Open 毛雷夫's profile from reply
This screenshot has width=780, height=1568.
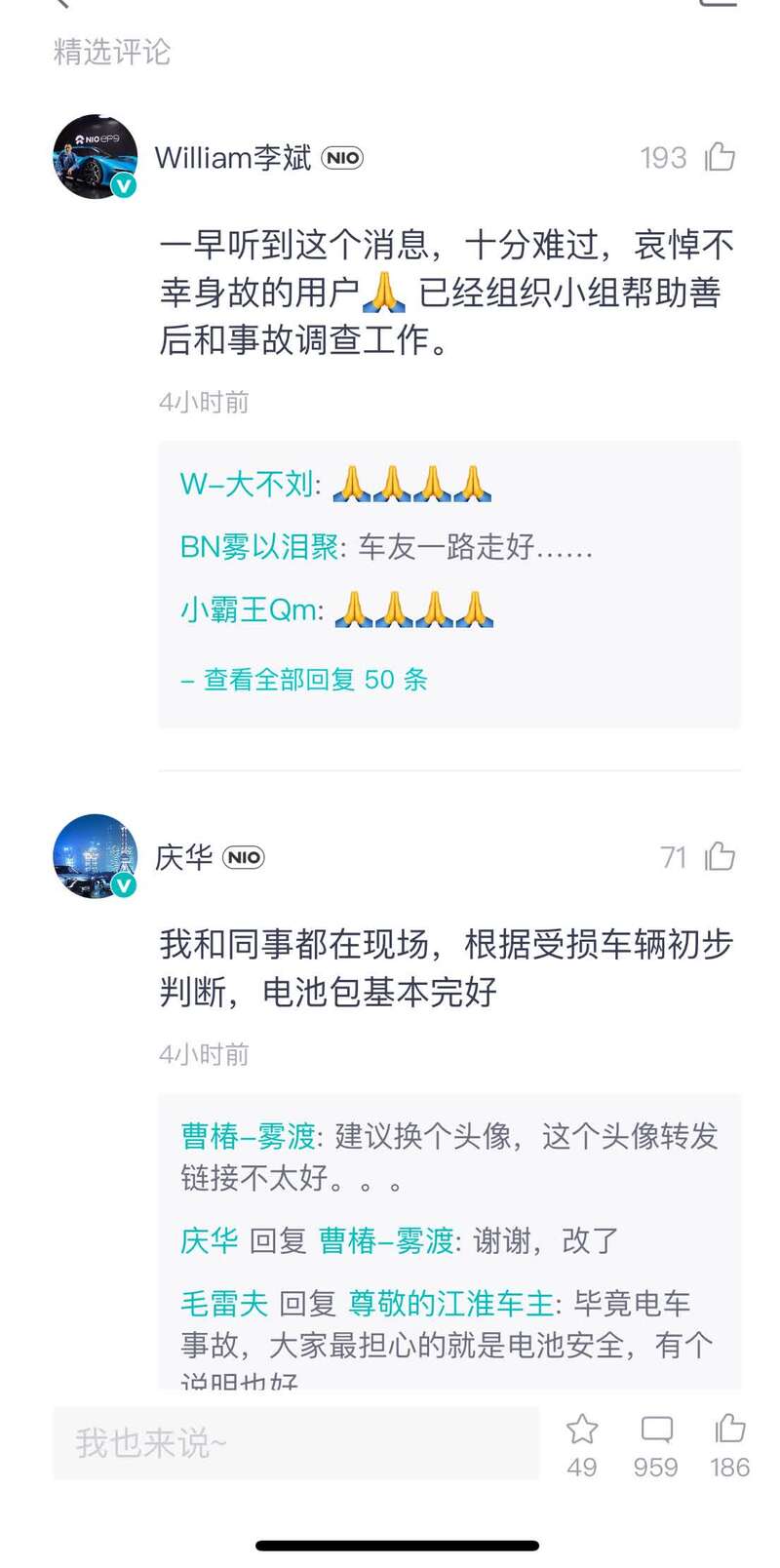coord(224,1304)
